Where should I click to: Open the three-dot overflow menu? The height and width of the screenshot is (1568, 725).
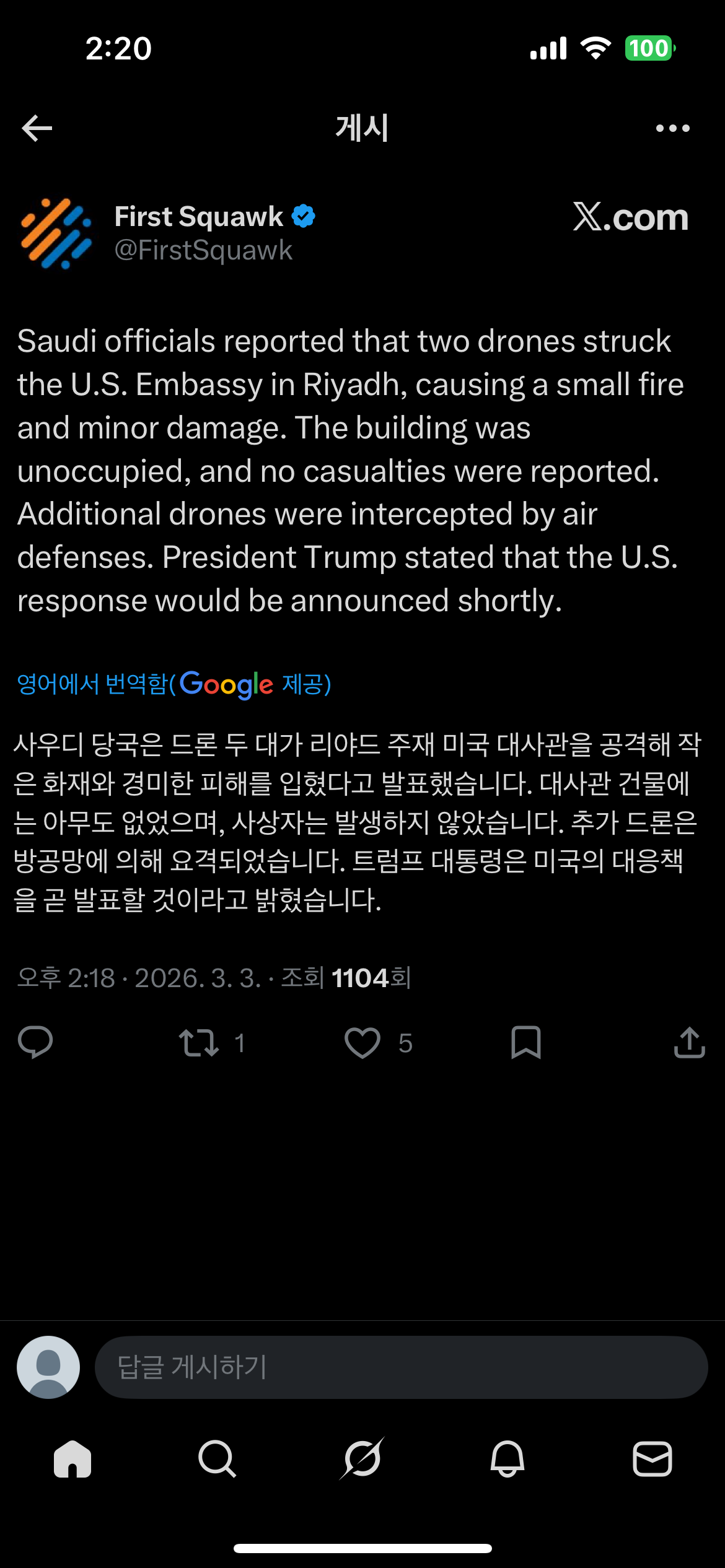(x=672, y=128)
